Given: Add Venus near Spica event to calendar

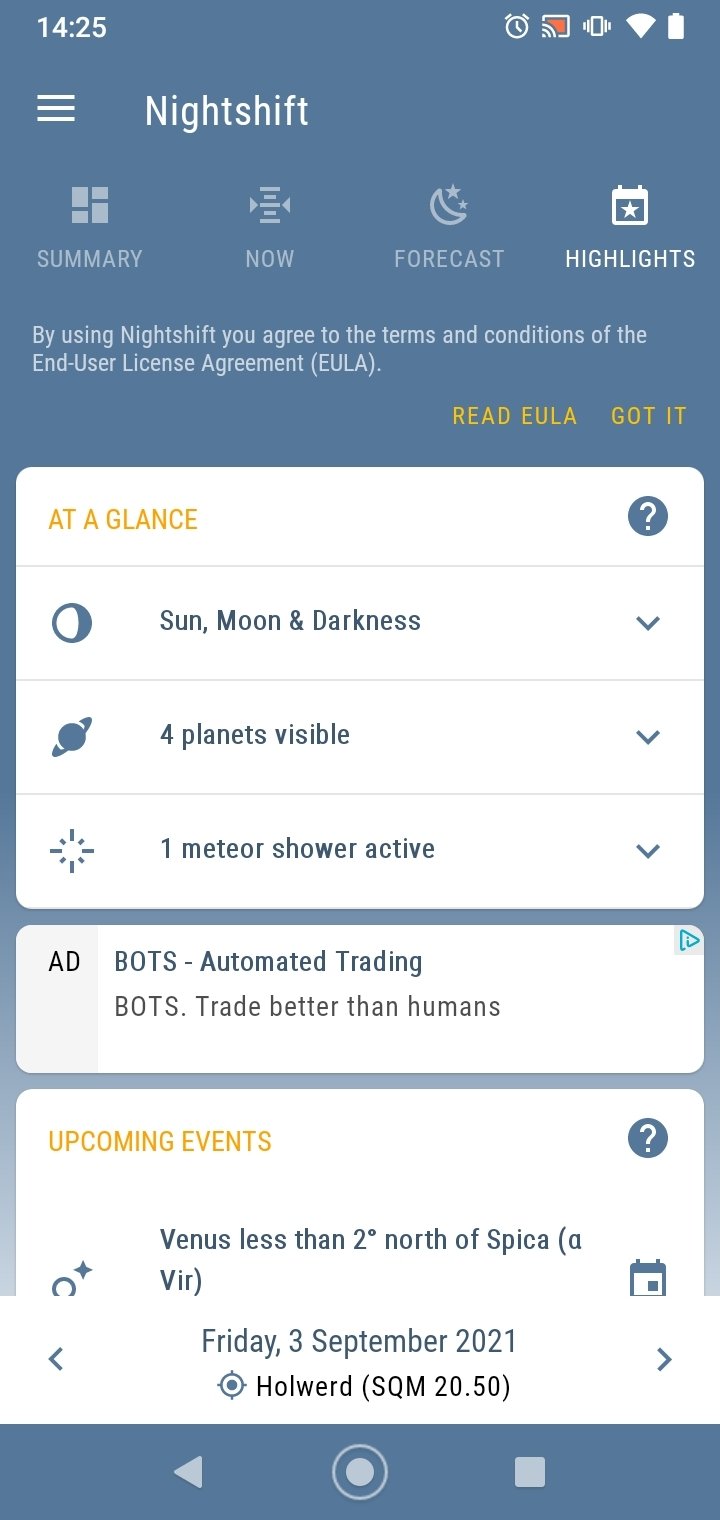Looking at the screenshot, I should pyautogui.click(x=648, y=1278).
